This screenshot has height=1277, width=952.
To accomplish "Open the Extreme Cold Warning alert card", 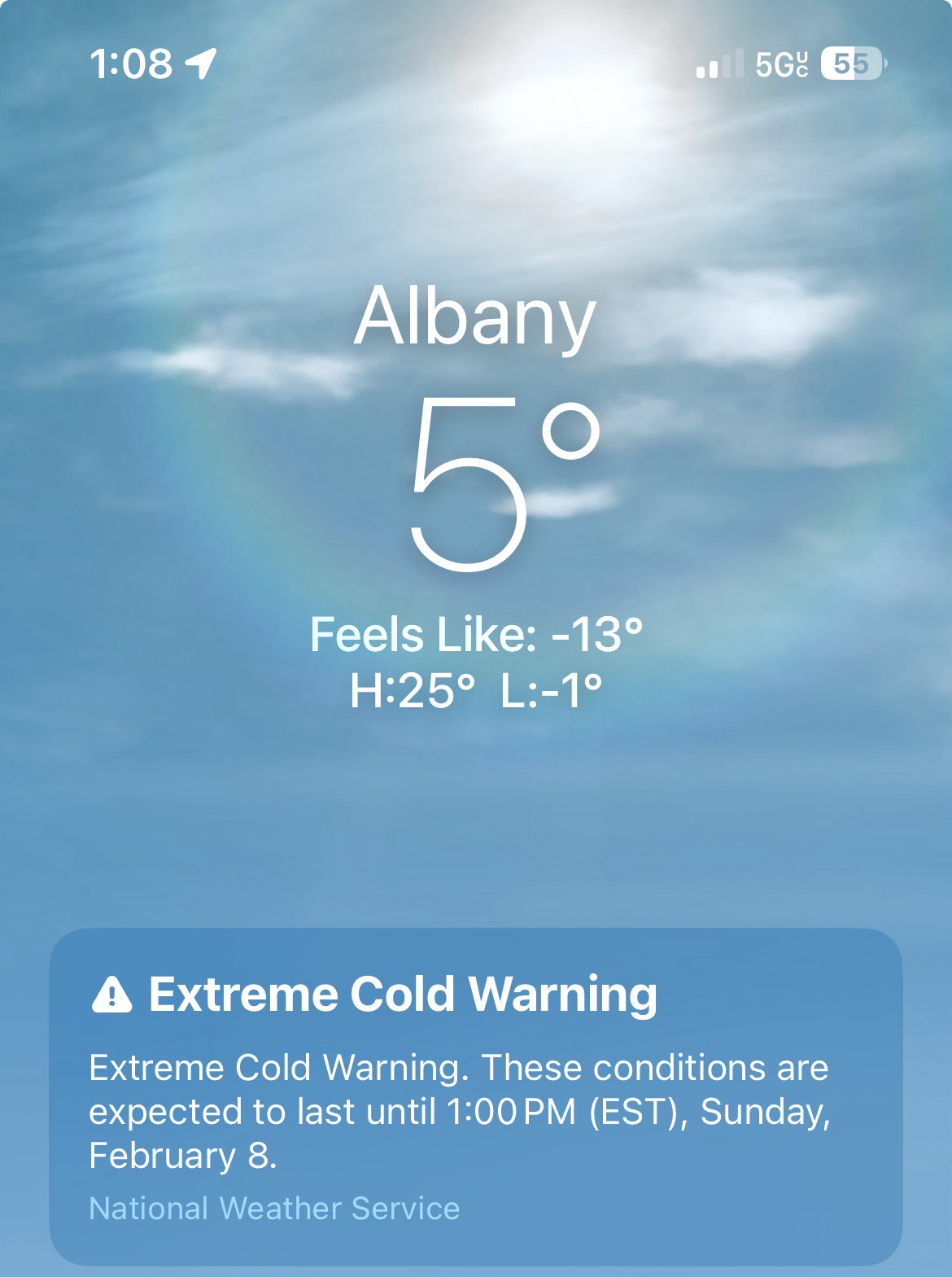I will tap(476, 1066).
